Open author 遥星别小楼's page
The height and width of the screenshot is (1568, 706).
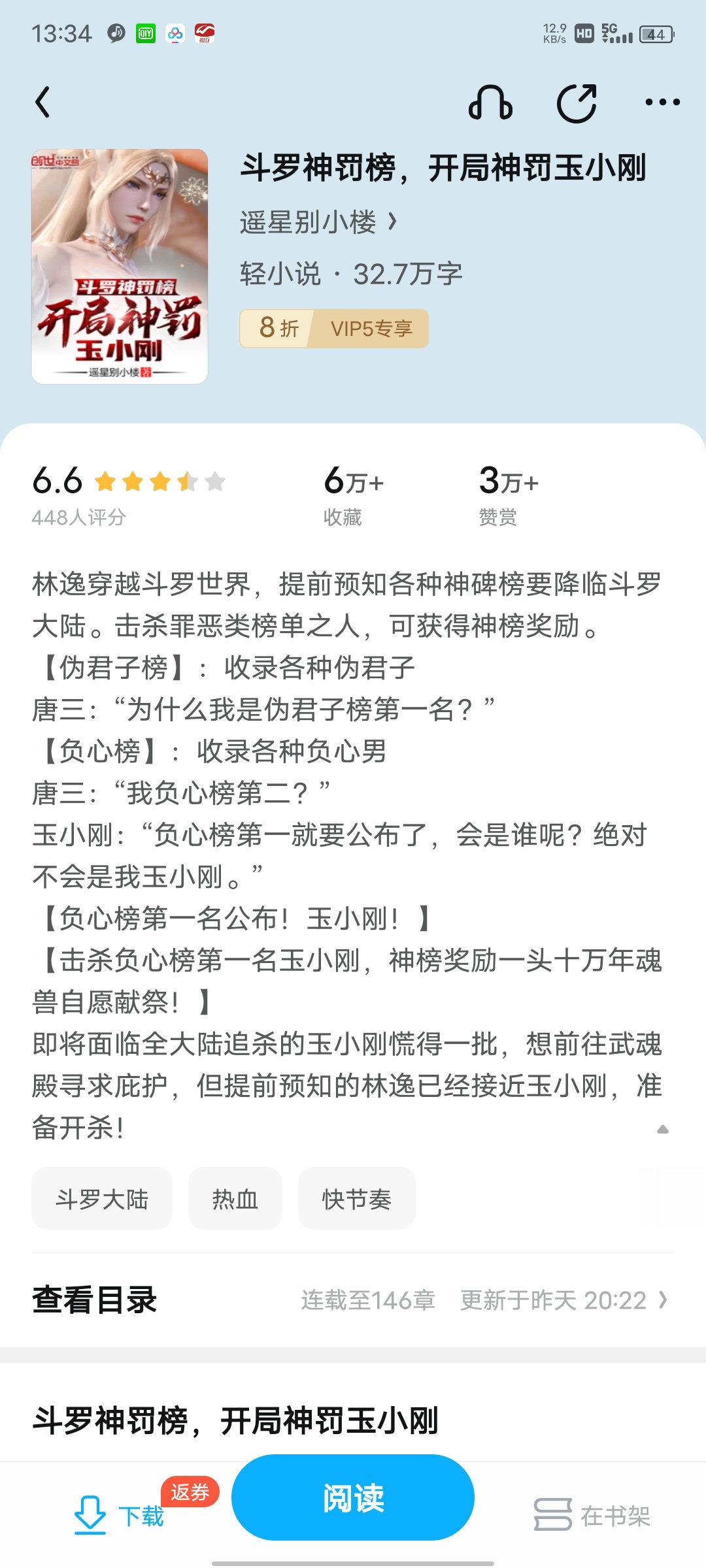click(x=318, y=222)
